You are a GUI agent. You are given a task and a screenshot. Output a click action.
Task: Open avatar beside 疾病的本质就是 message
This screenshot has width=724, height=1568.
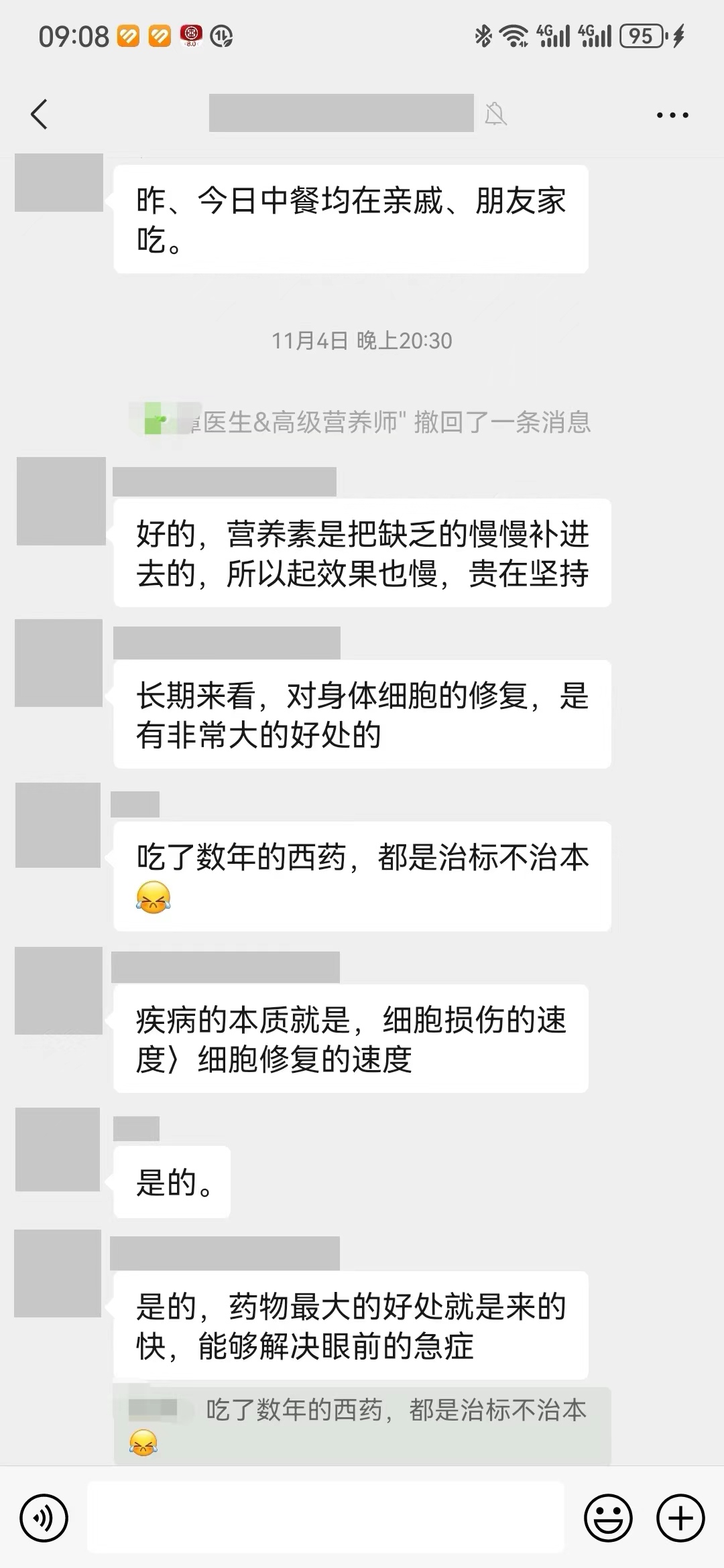click(x=58, y=990)
